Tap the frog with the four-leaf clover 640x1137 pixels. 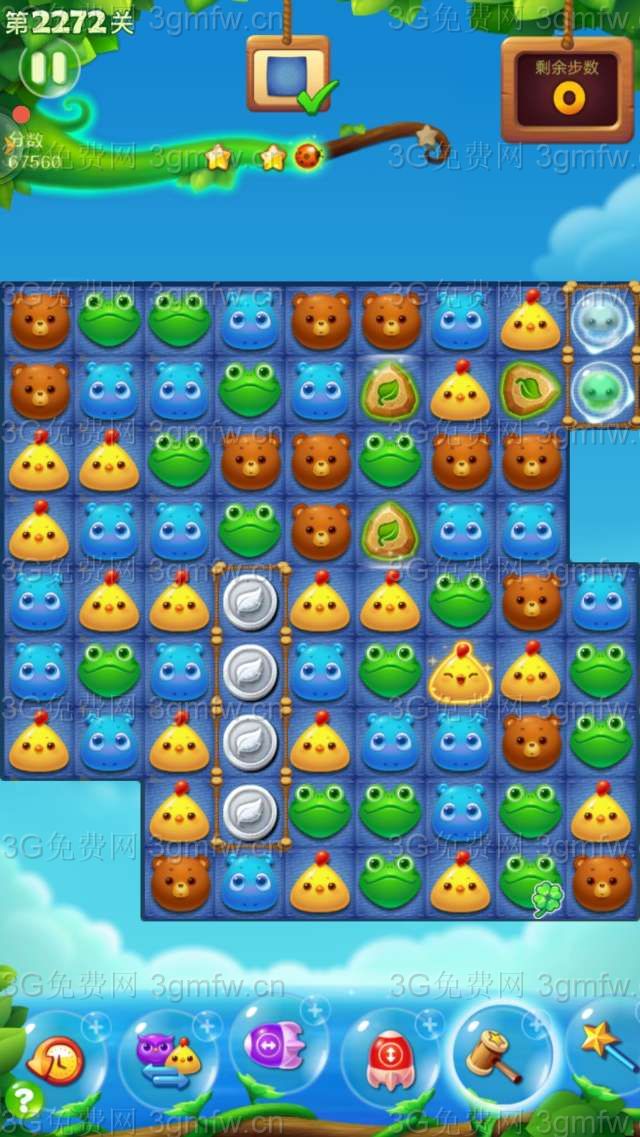pos(530,882)
